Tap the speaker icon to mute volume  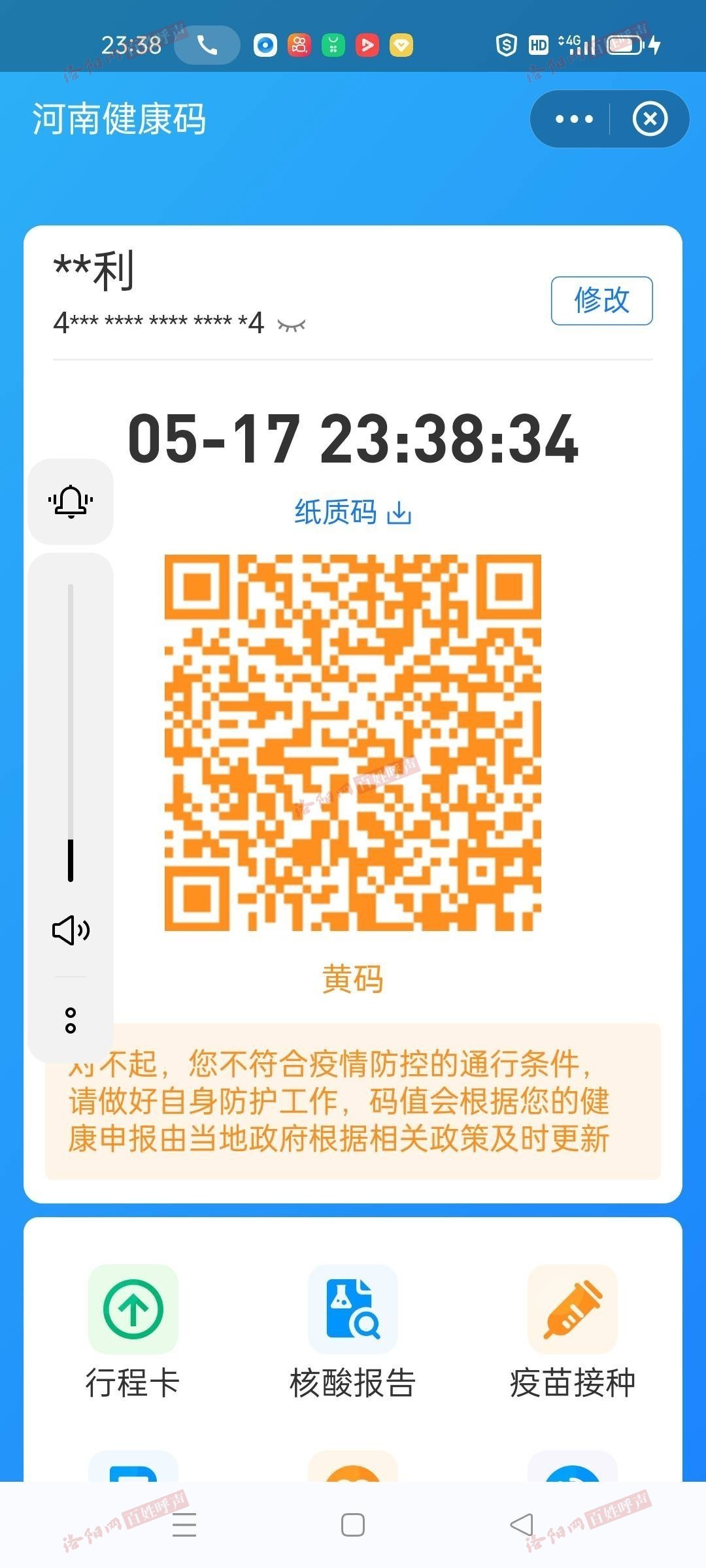click(x=71, y=930)
